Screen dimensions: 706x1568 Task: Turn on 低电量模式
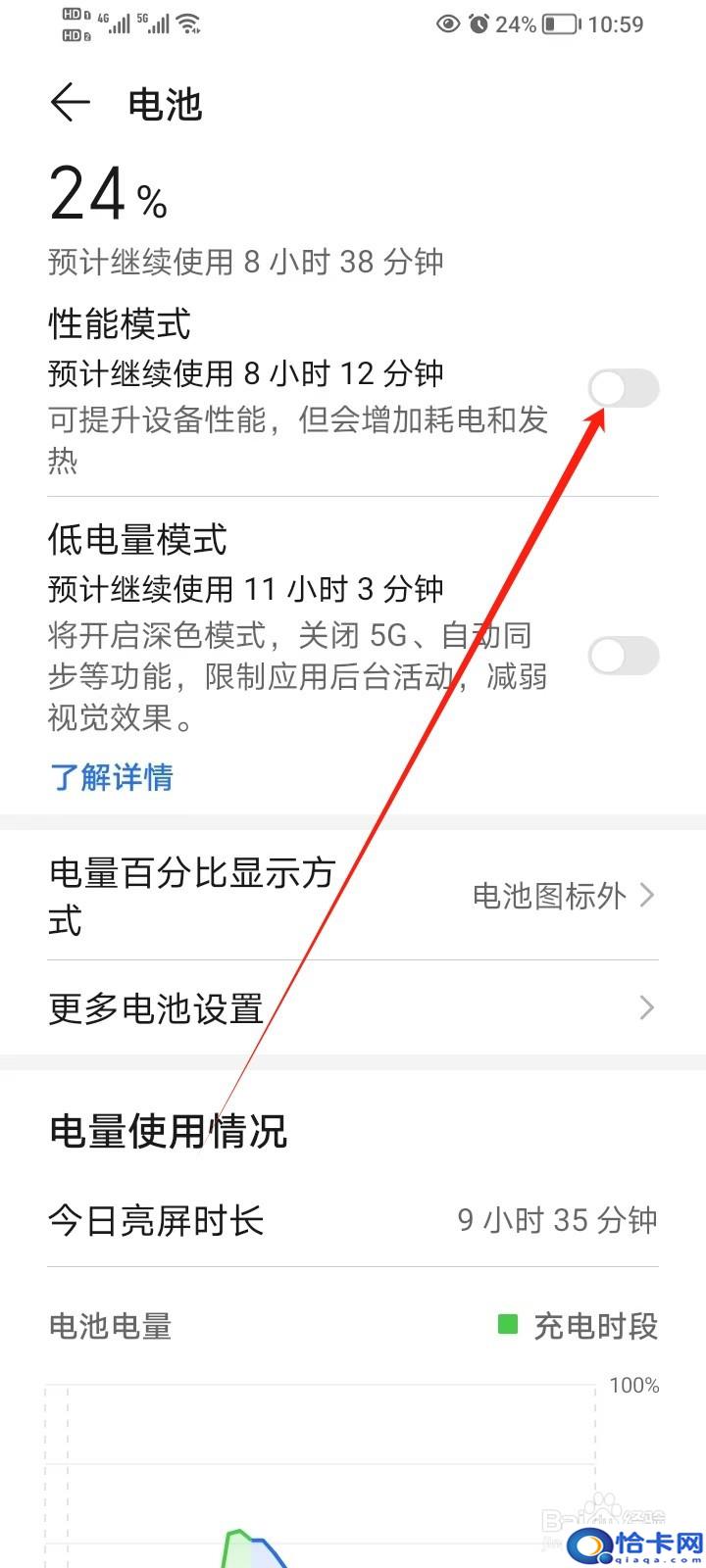(x=624, y=655)
